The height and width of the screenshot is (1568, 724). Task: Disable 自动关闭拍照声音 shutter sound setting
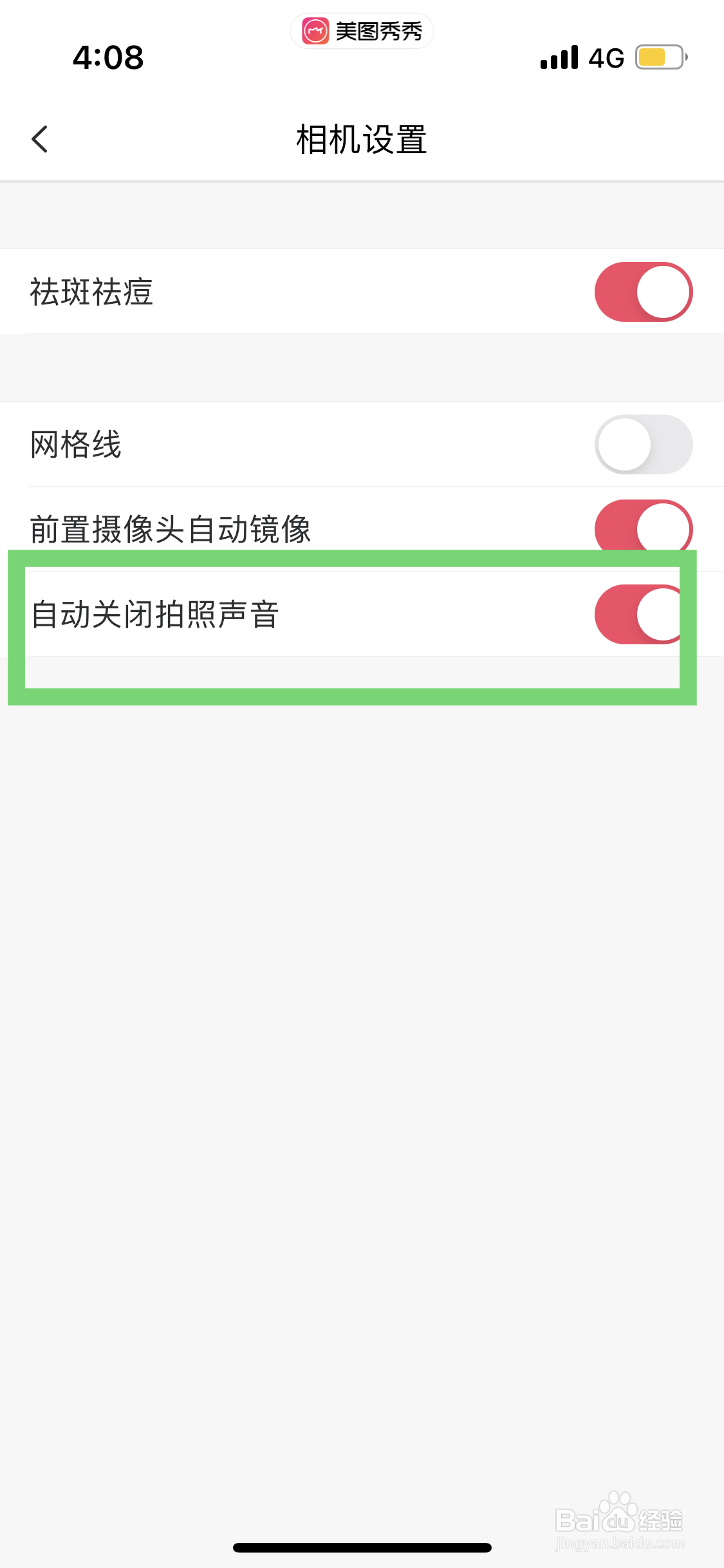point(639,615)
